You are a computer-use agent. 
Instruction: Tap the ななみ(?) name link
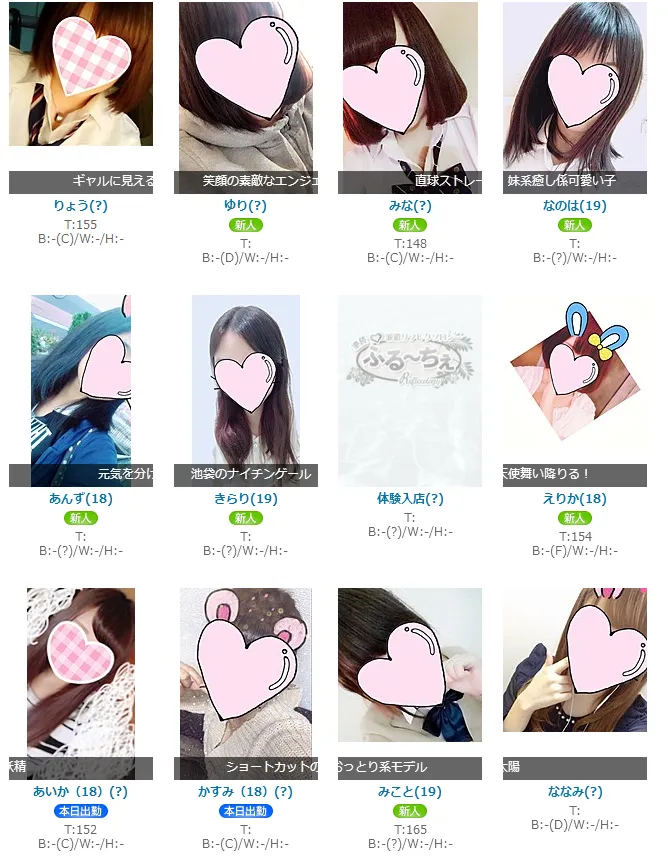(x=574, y=792)
